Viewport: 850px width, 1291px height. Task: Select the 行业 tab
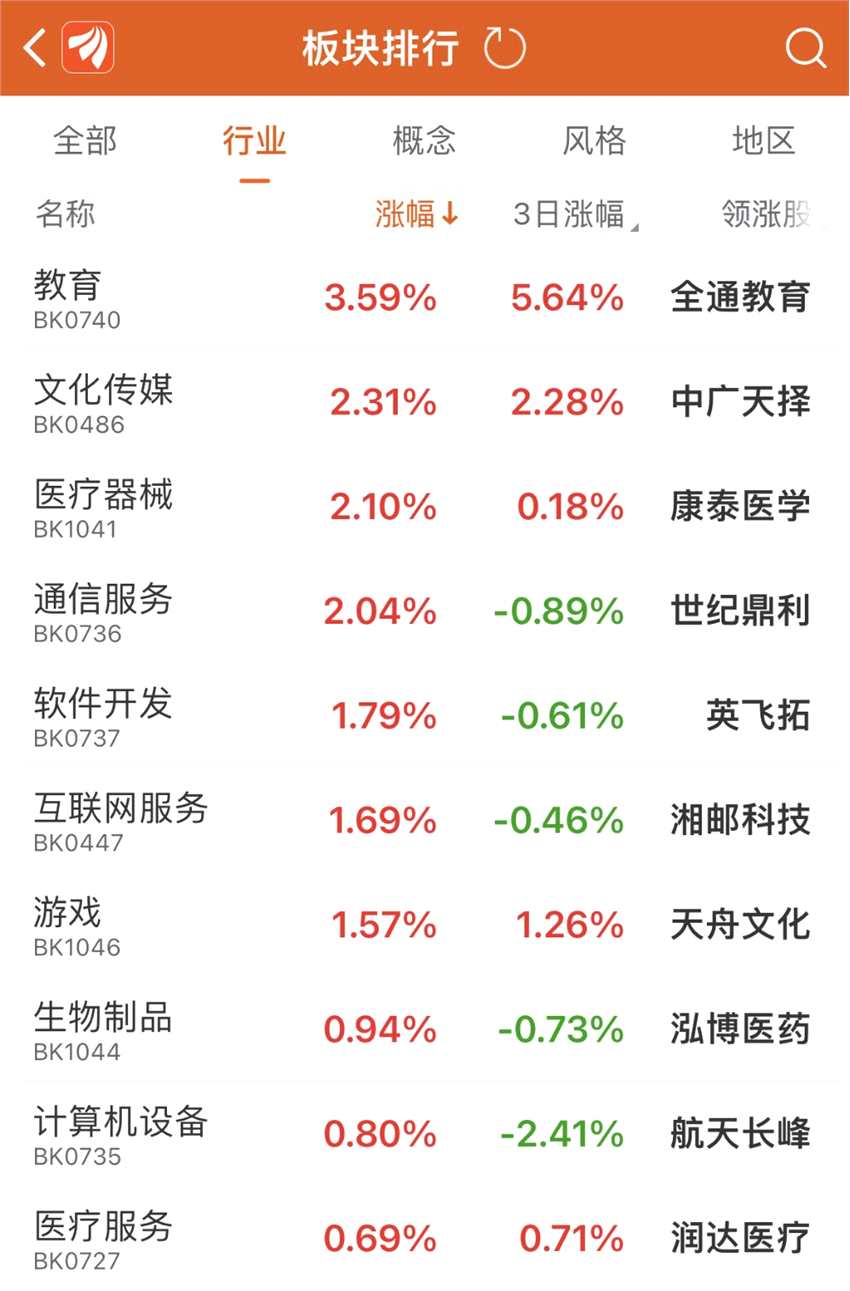point(254,141)
